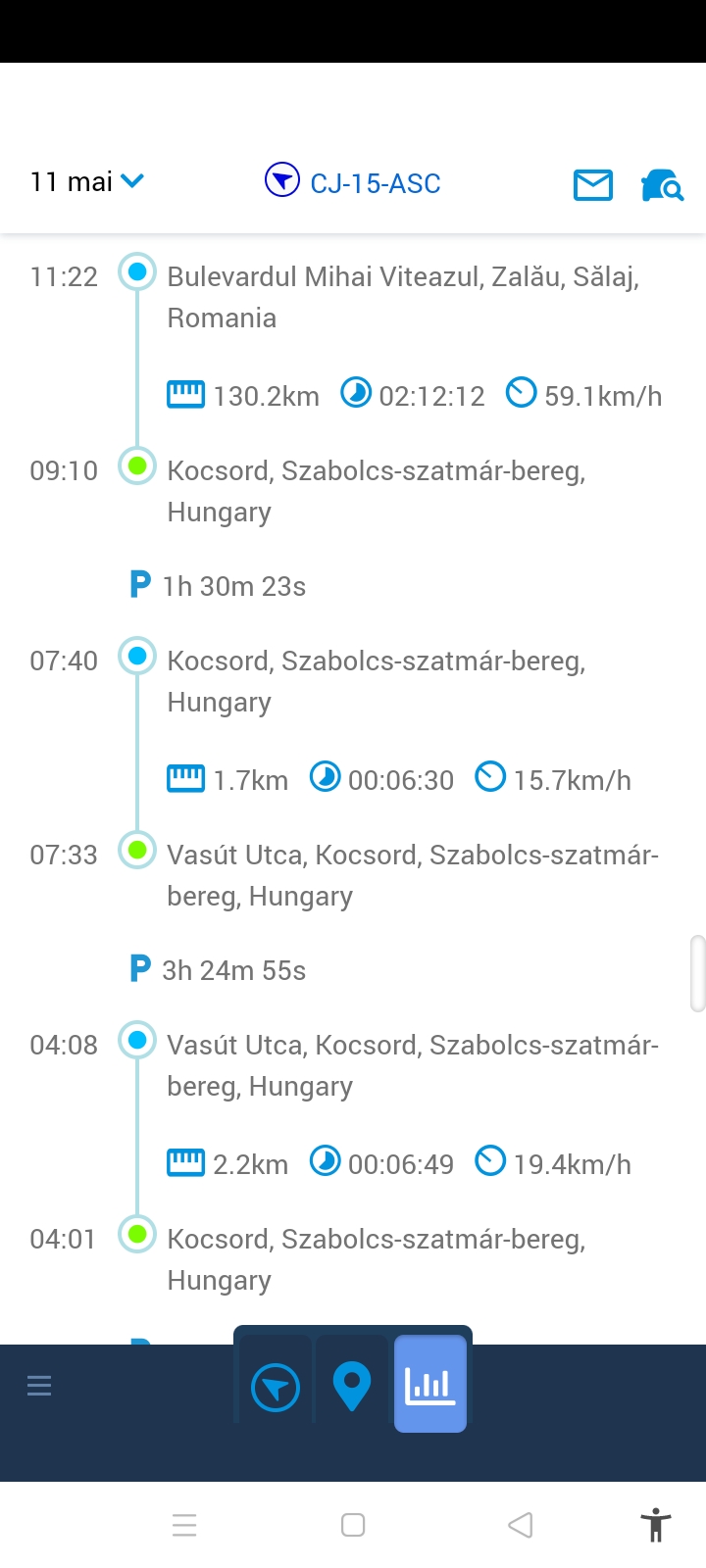Viewport: 706px width, 1568px height.
Task: Open the 09:10 Kocsord stop entry
Action: point(353,491)
